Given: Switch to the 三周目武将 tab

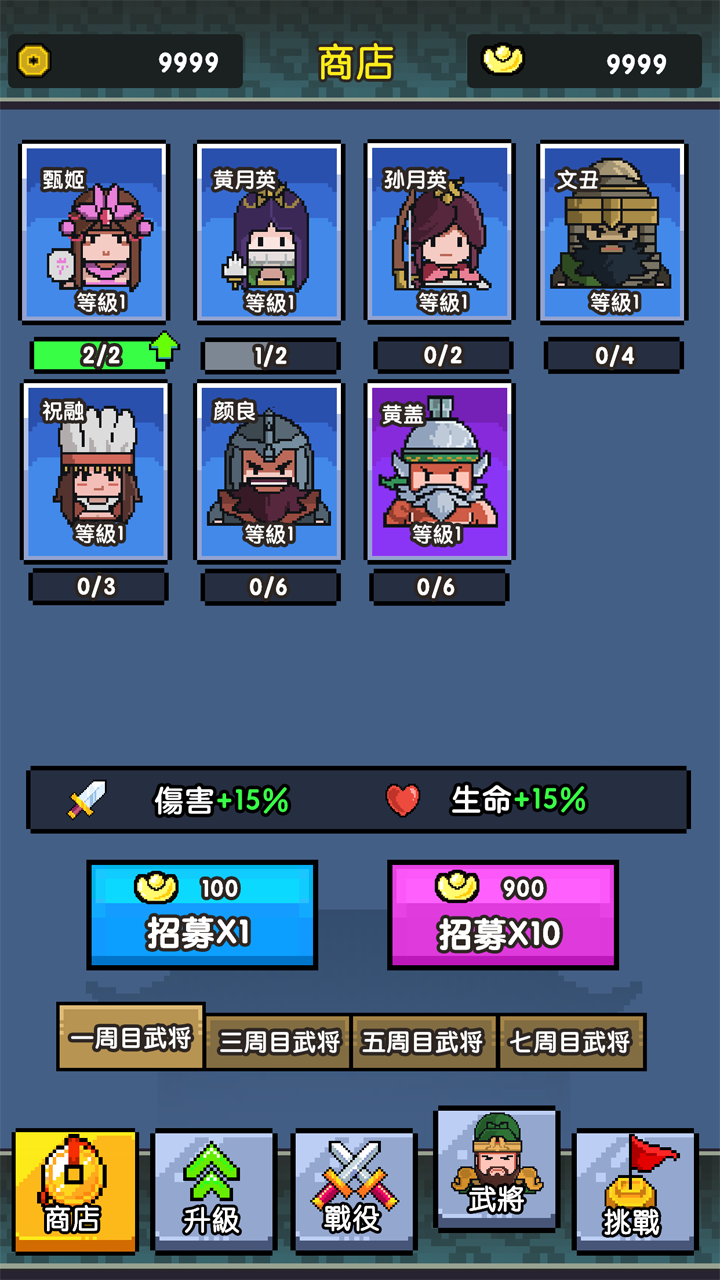Looking at the screenshot, I should (x=277, y=1040).
